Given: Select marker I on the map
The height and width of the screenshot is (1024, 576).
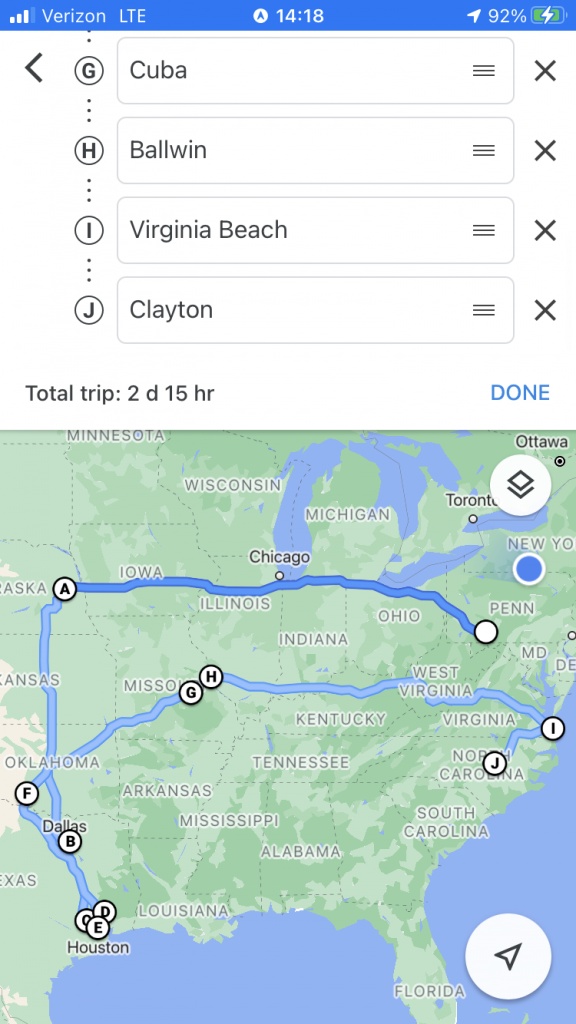Looking at the screenshot, I should point(552,728).
